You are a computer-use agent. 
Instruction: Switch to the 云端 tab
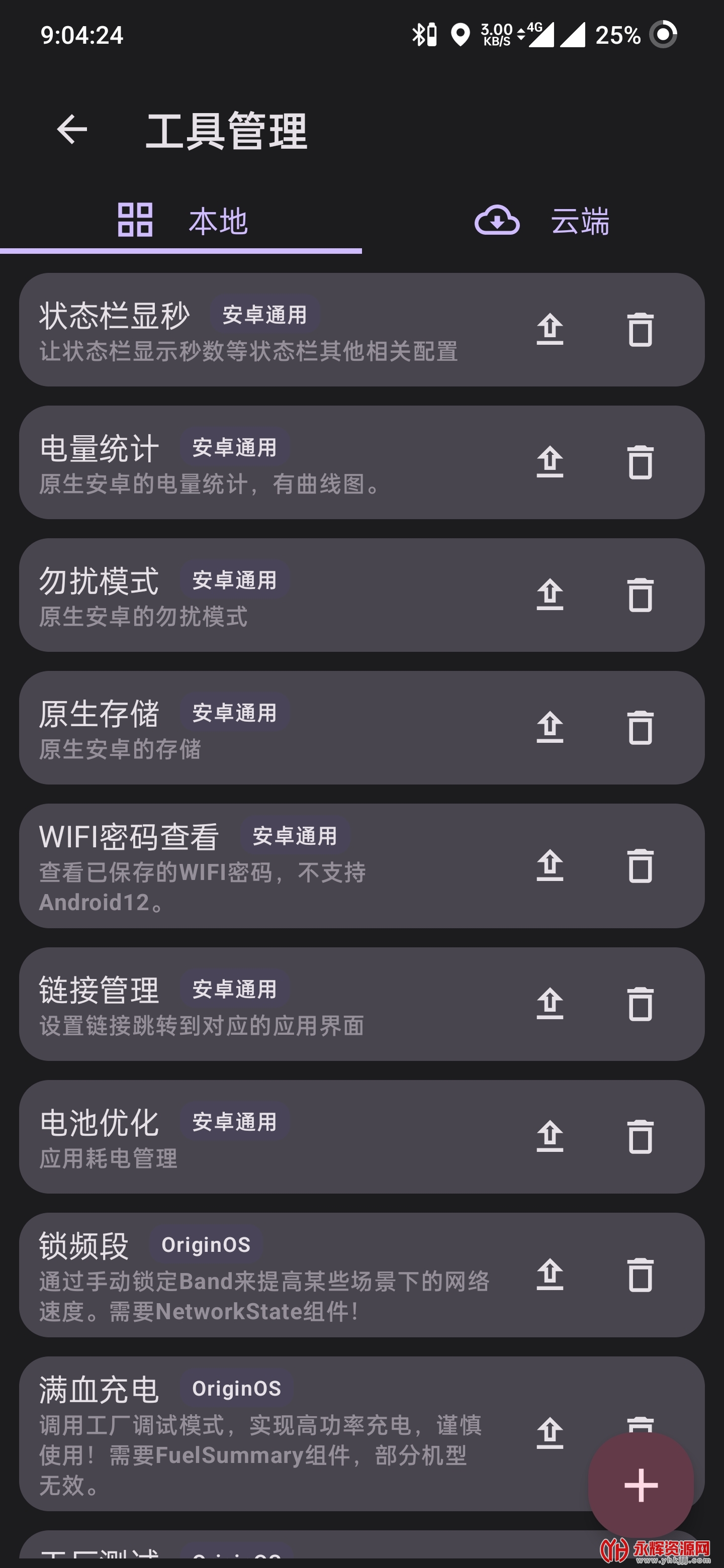tap(542, 220)
